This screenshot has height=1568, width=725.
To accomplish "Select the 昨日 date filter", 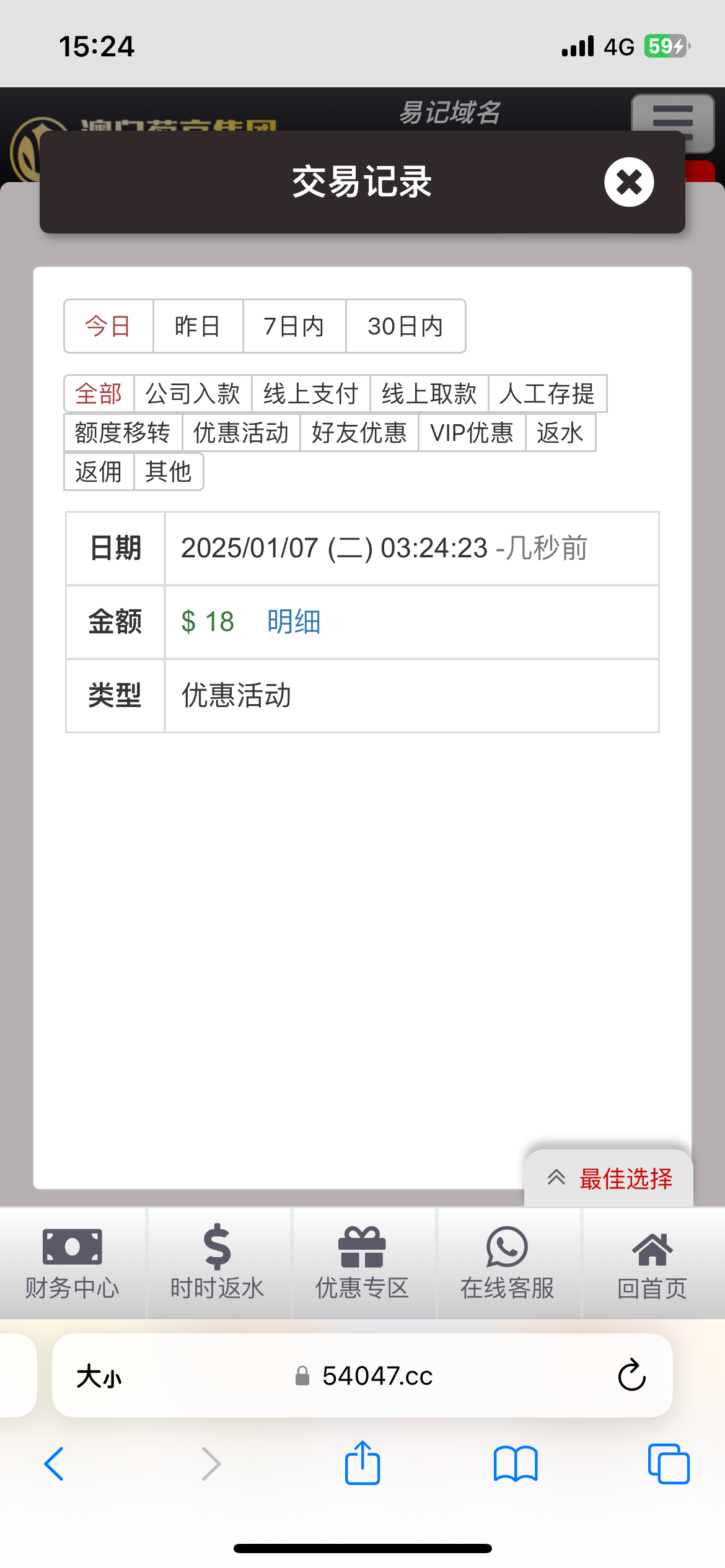I will [198, 326].
